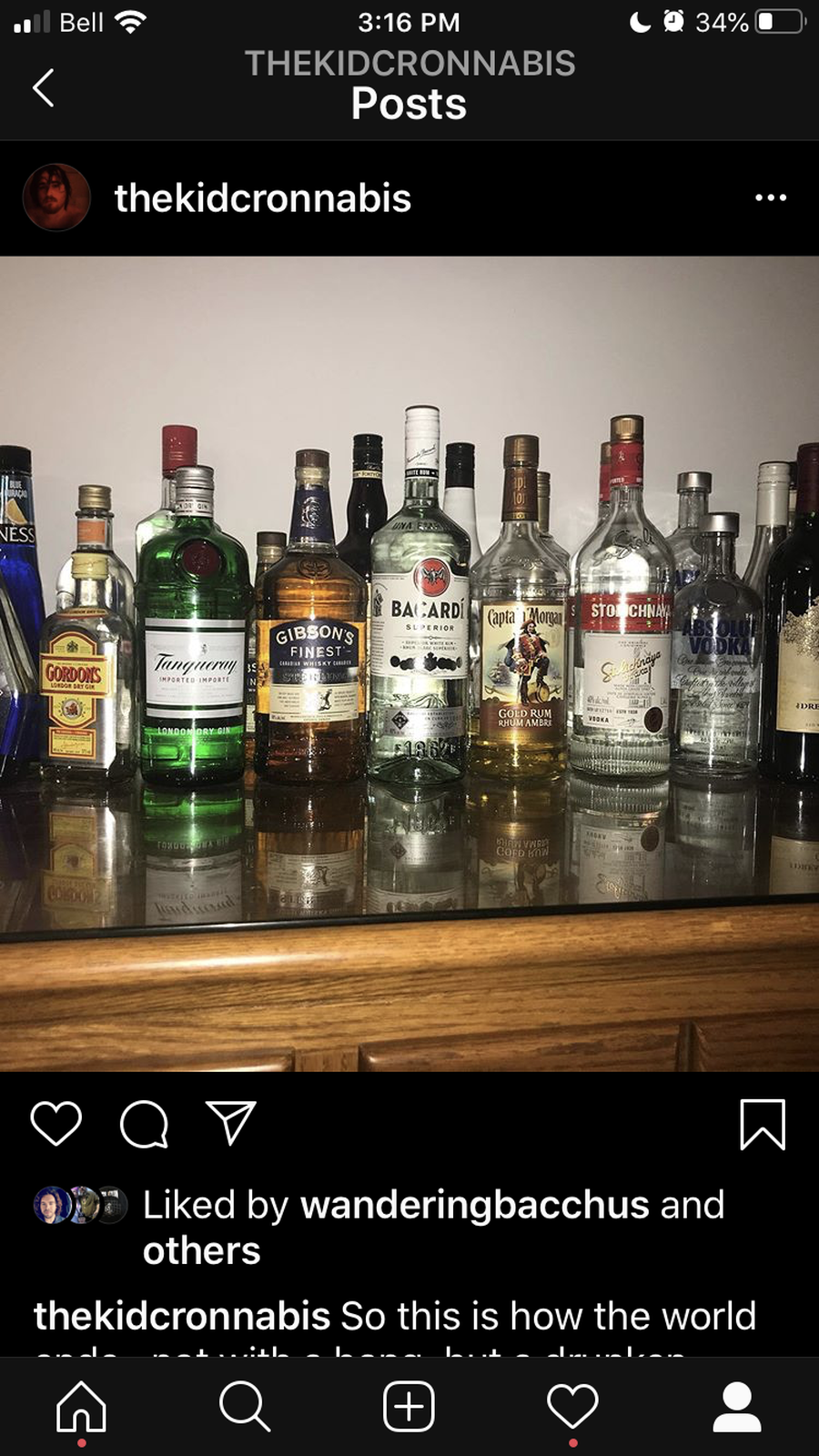Switch to the Search tab
This screenshot has height=1456, width=819.
pos(245,1407)
